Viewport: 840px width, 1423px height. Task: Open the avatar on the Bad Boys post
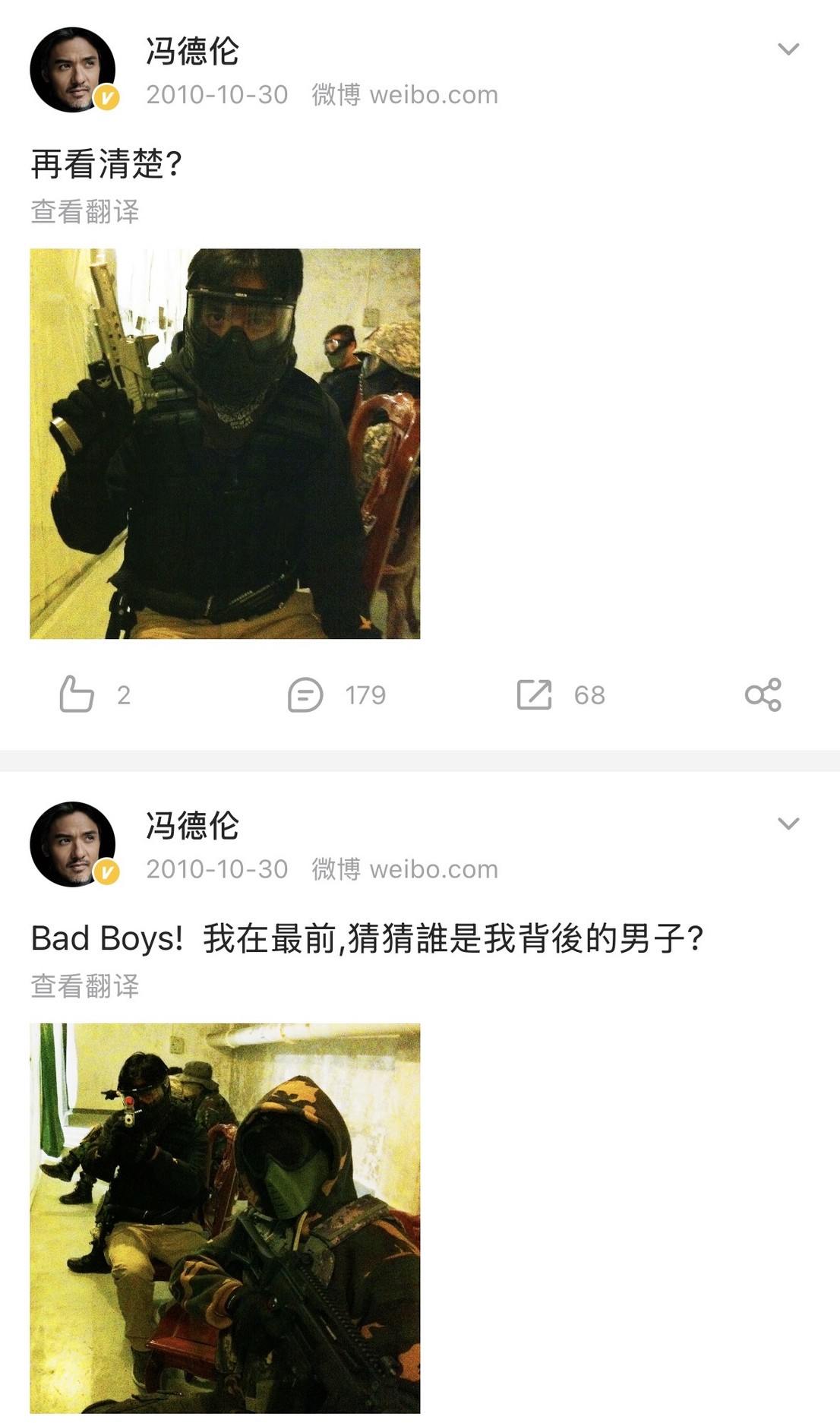(x=73, y=844)
